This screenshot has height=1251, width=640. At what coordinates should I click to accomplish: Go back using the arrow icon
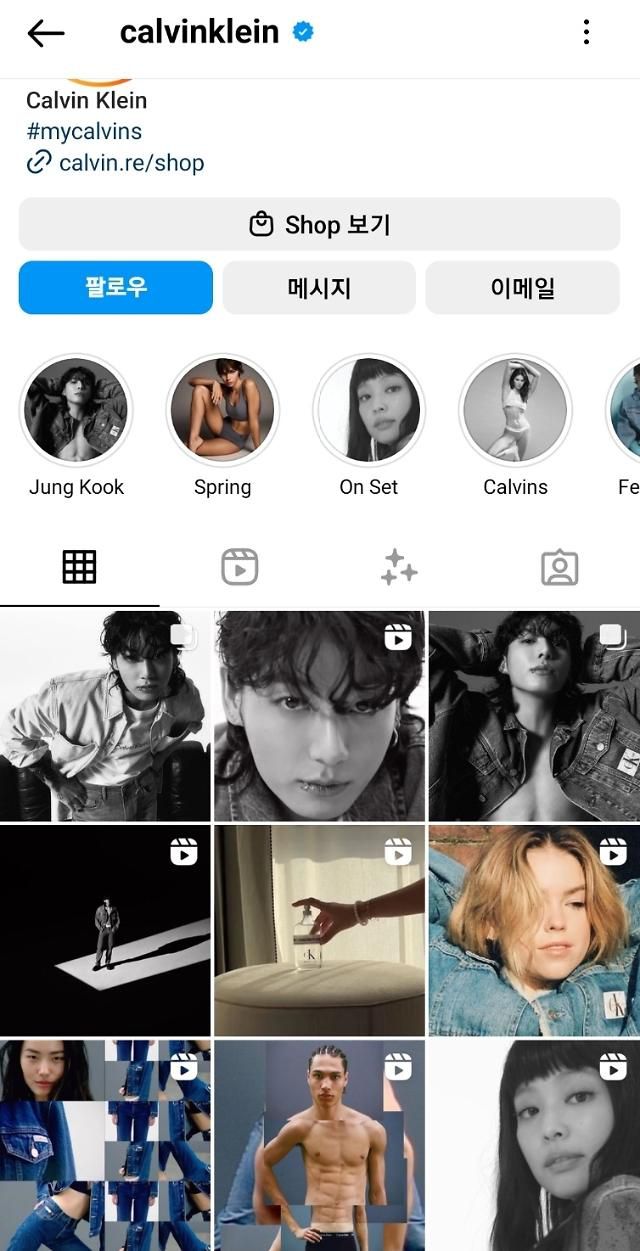click(x=46, y=33)
